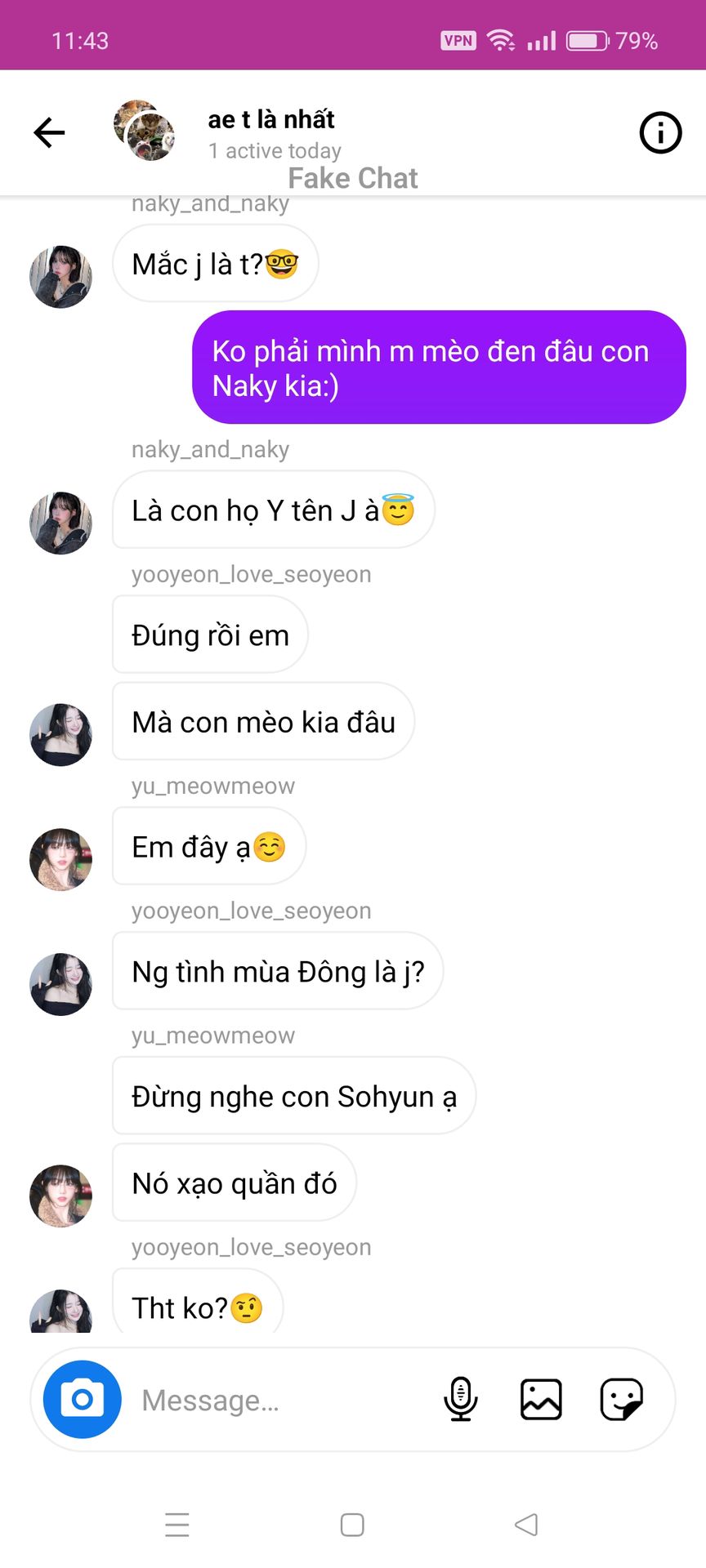706x1568 pixels.
Task: Tap the avatar beside Ng tình mùa Đông là j?
Action: [x=60, y=984]
